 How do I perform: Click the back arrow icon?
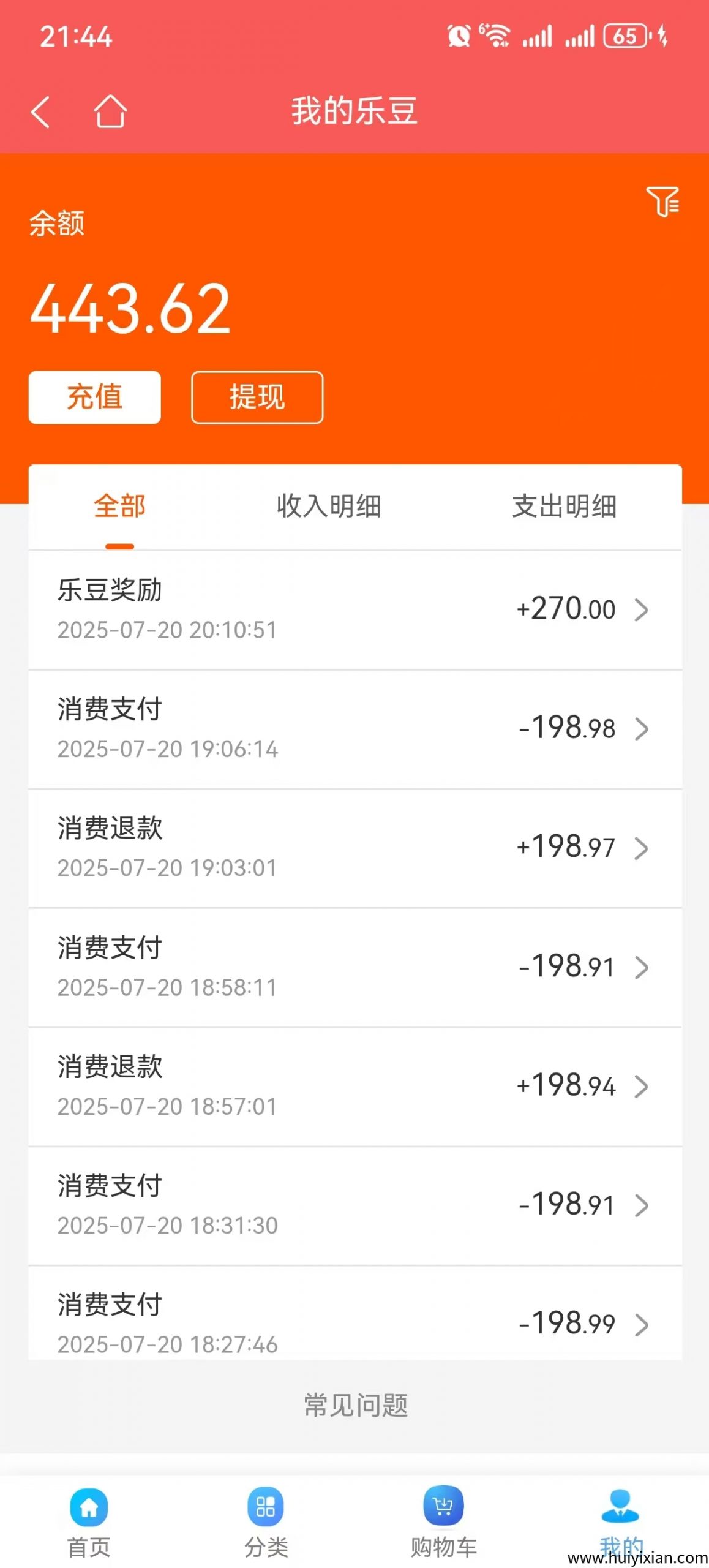(40, 112)
